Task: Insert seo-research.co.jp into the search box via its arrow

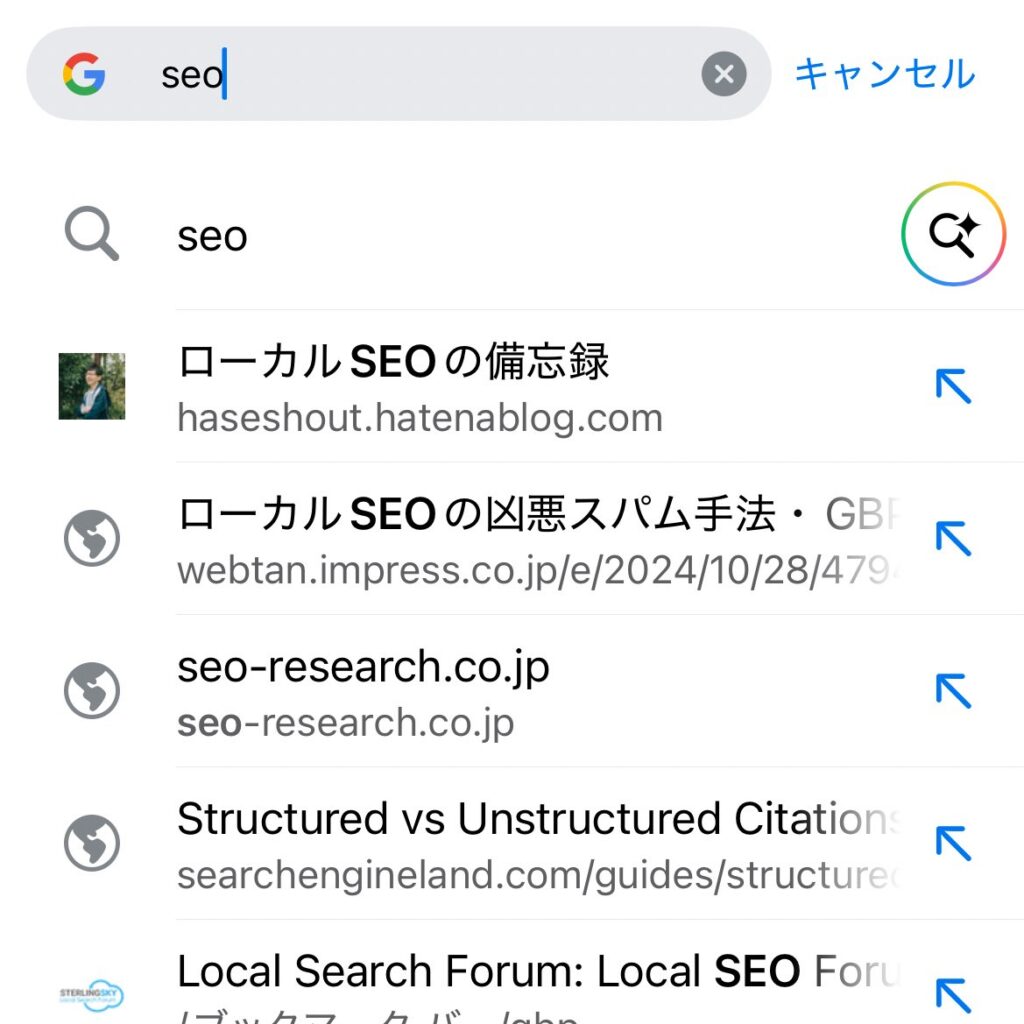Action: pyautogui.click(x=953, y=691)
